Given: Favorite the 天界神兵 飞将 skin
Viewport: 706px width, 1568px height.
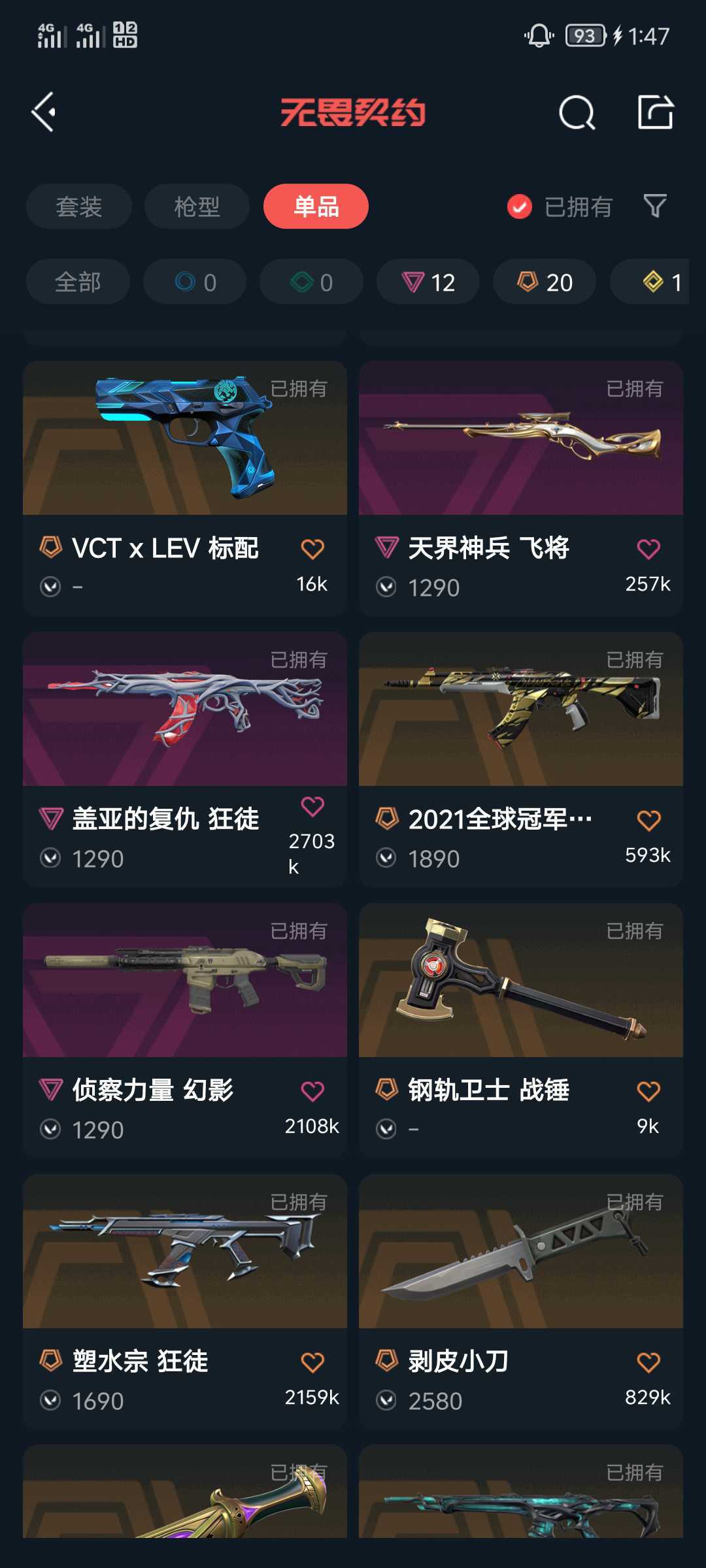Looking at the screenshot, I should (x=648, y=549).
